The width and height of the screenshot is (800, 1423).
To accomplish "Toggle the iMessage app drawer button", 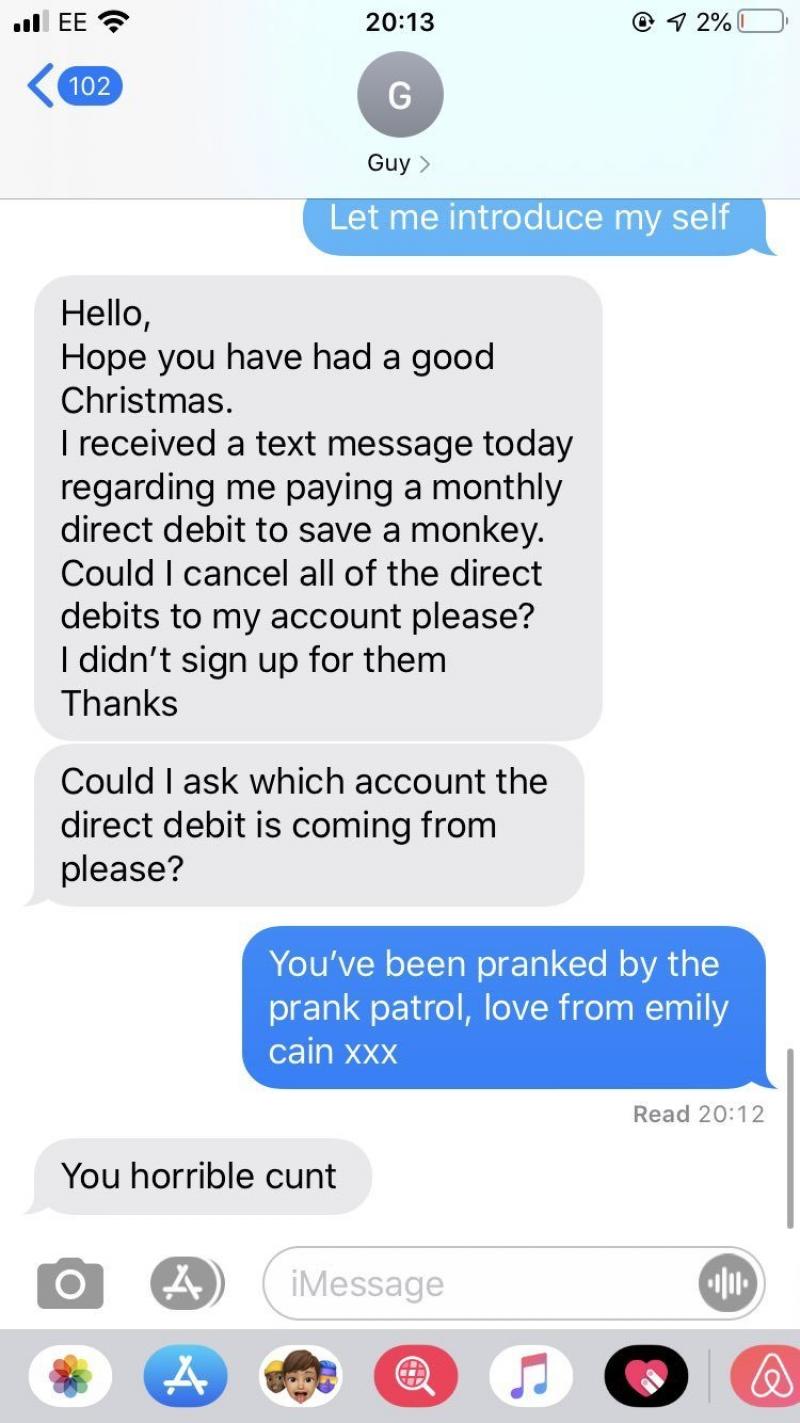I will coord(186,1283).
